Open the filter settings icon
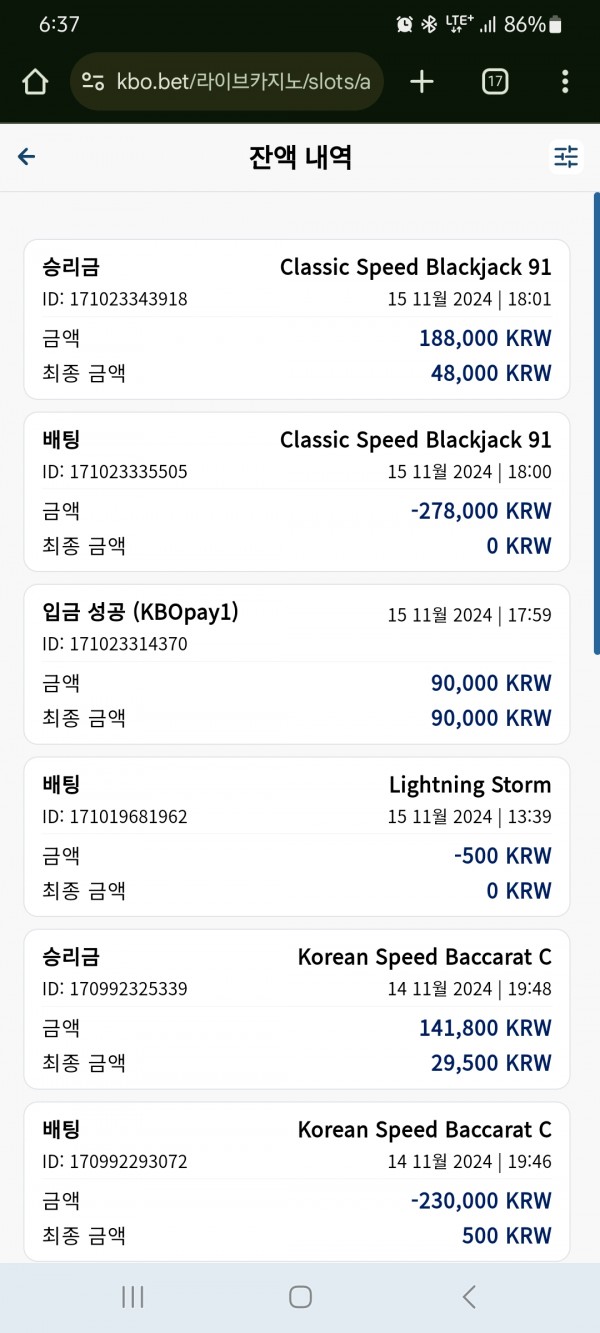The height and width of the screenshot is (1333, 600). click(566, 157)
